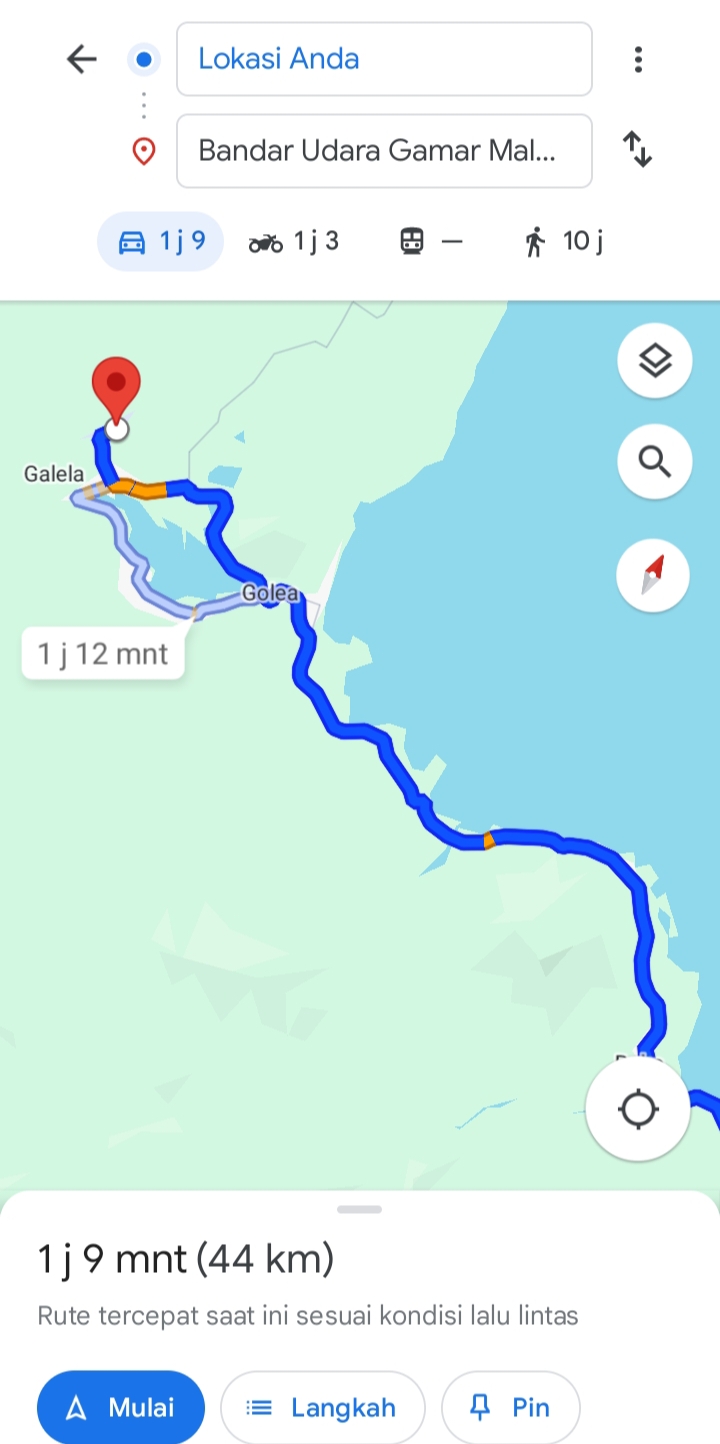The height and width of the screenshot is (1444, 720).
Task: Center map on my current location
Action: click(638, 1109)
